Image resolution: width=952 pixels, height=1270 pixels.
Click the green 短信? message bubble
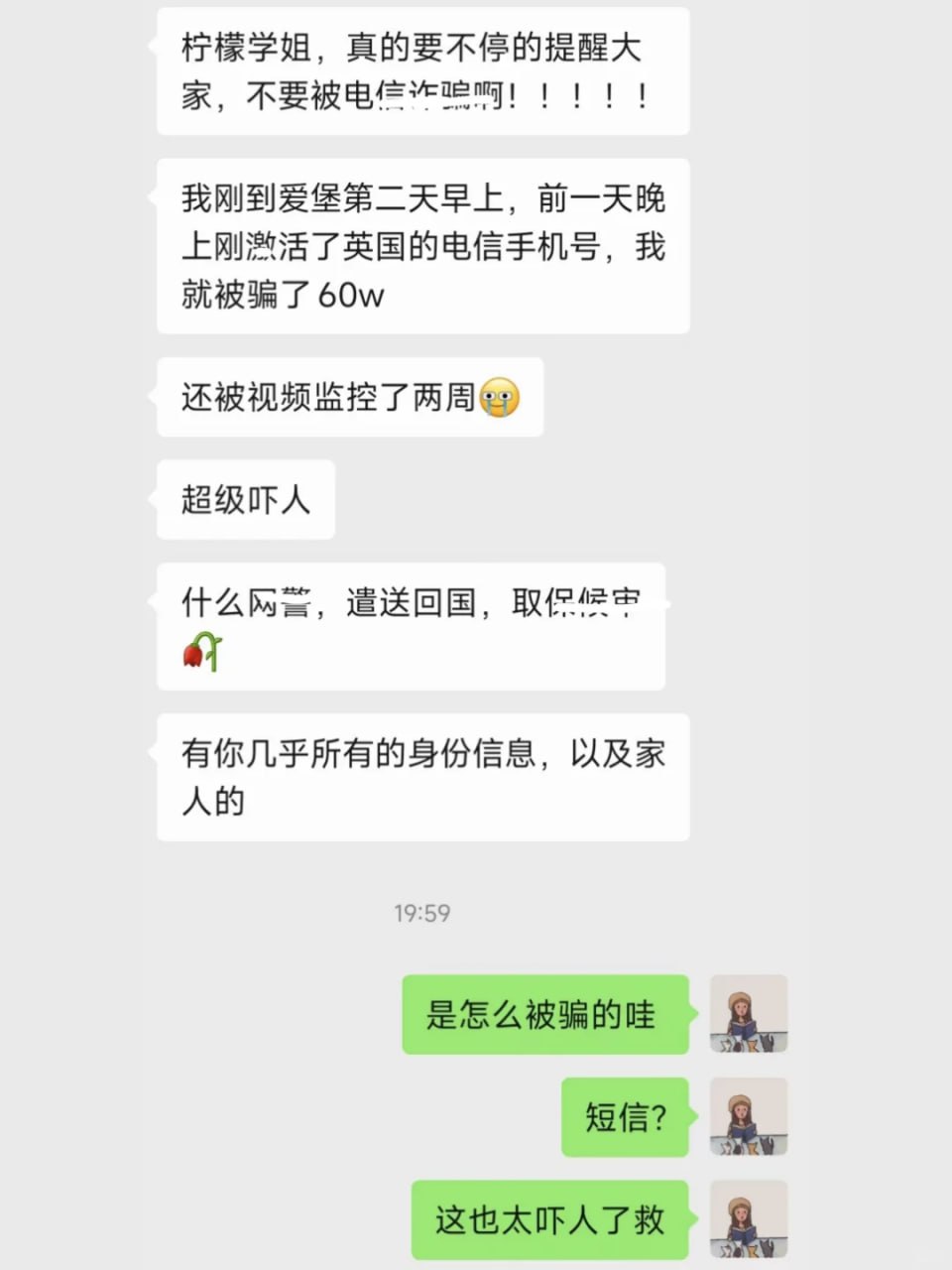[626, 1116]
